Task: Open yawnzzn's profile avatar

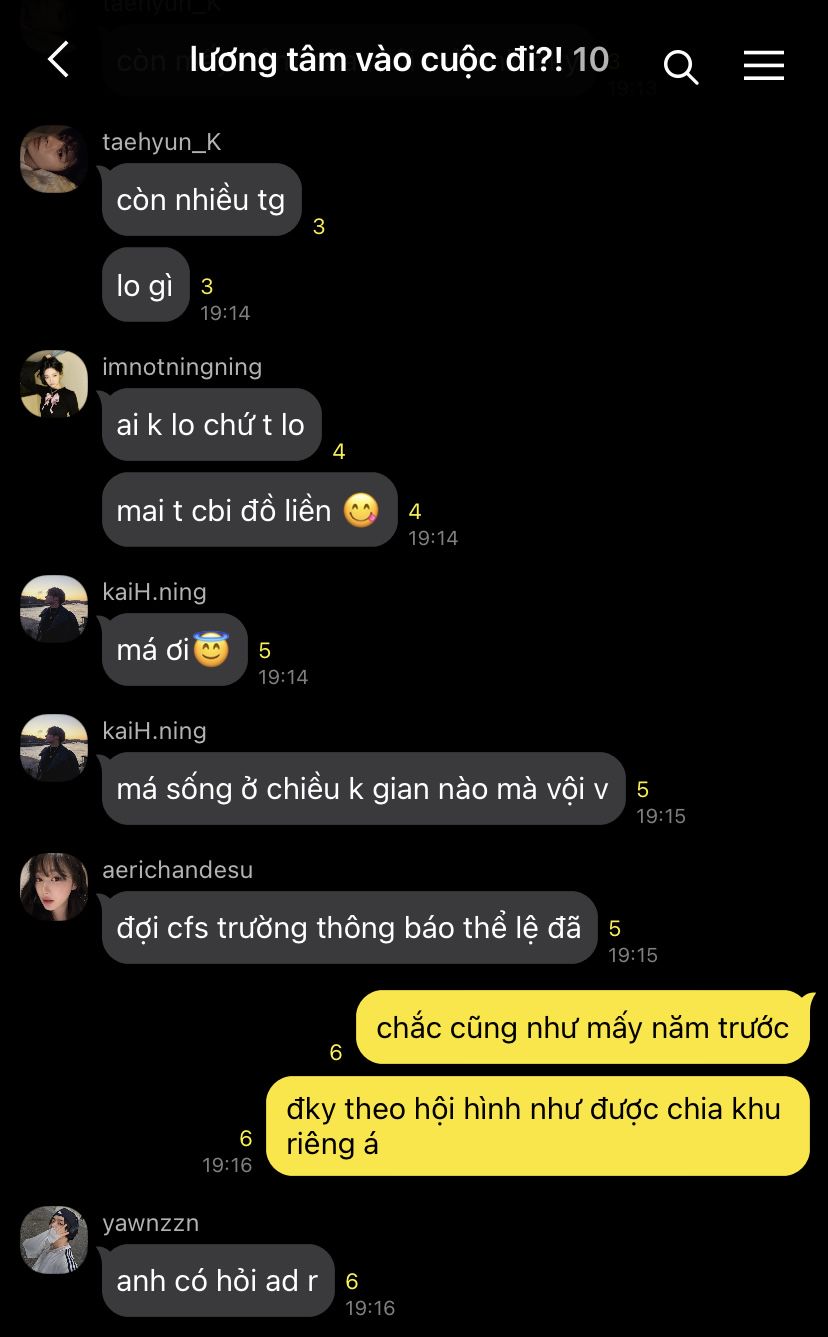Action: coord(54,1240)
